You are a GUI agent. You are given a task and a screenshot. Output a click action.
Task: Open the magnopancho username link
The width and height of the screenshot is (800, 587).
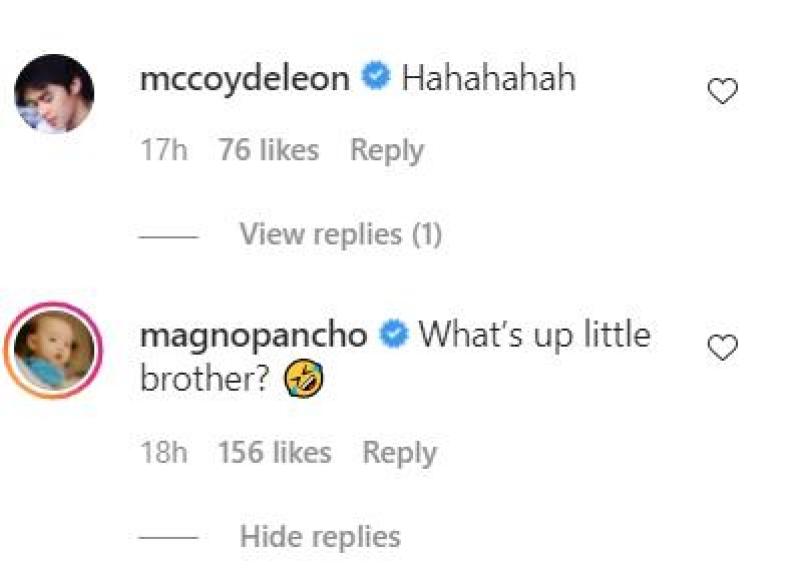coord(253,334)
